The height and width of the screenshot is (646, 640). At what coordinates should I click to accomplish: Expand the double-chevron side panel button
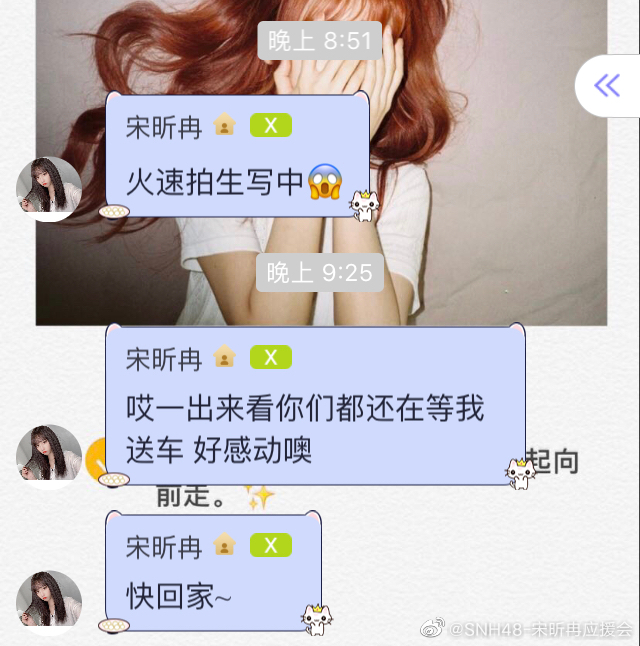(608, 86)
